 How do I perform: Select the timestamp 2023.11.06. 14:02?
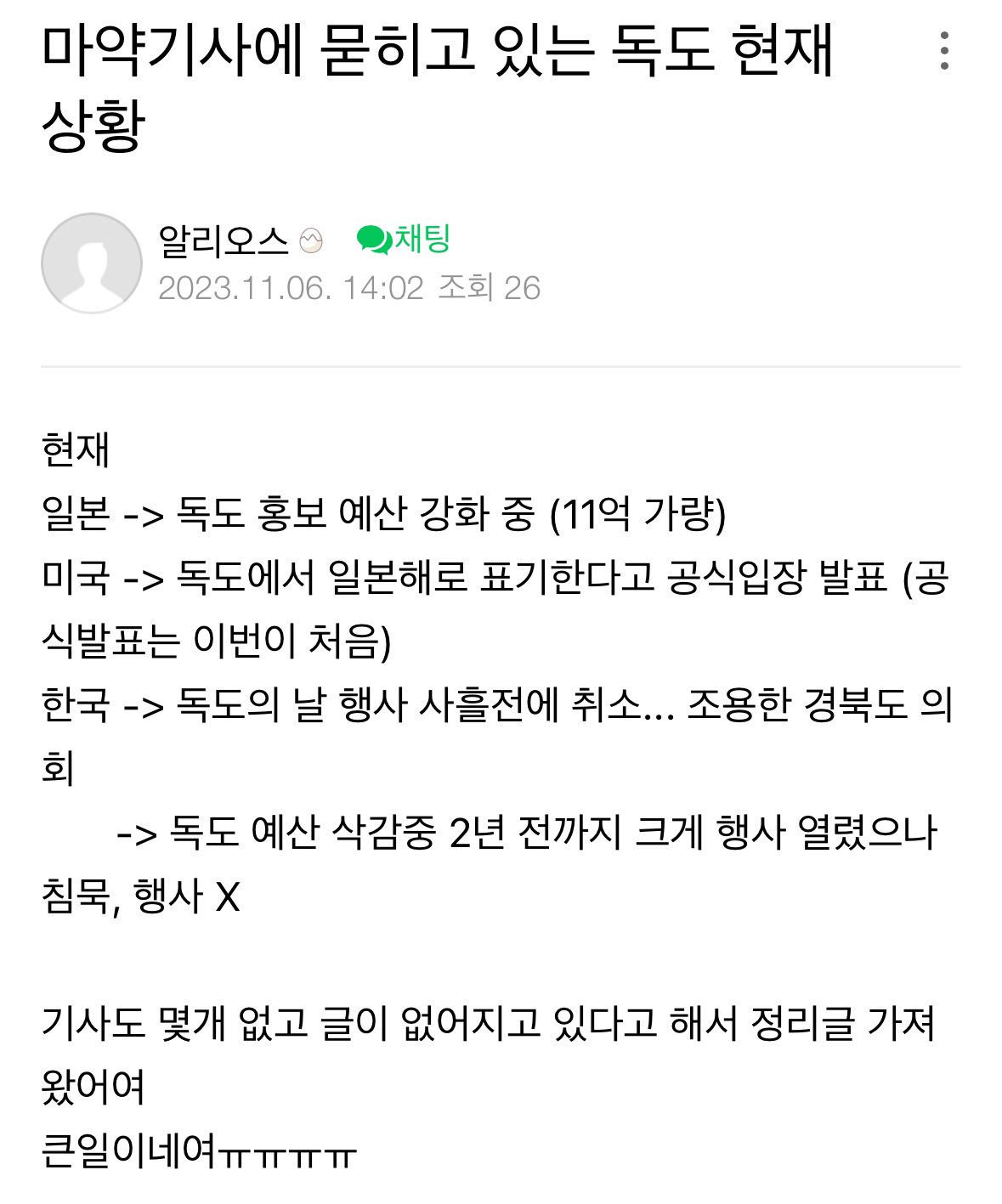pyautogui.click(x=290, y=290)
